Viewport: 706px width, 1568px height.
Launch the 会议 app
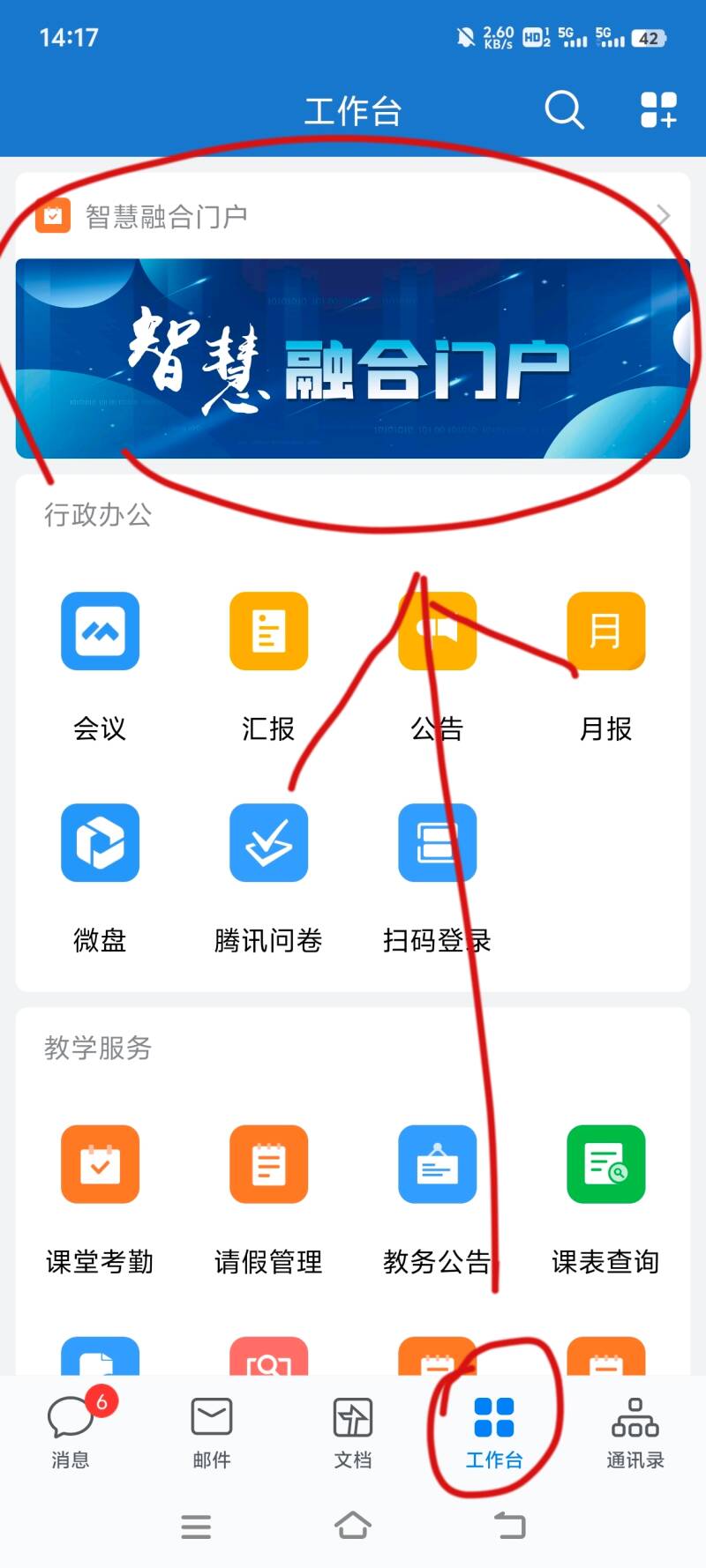pyautogui.click(x=100, y=631)
